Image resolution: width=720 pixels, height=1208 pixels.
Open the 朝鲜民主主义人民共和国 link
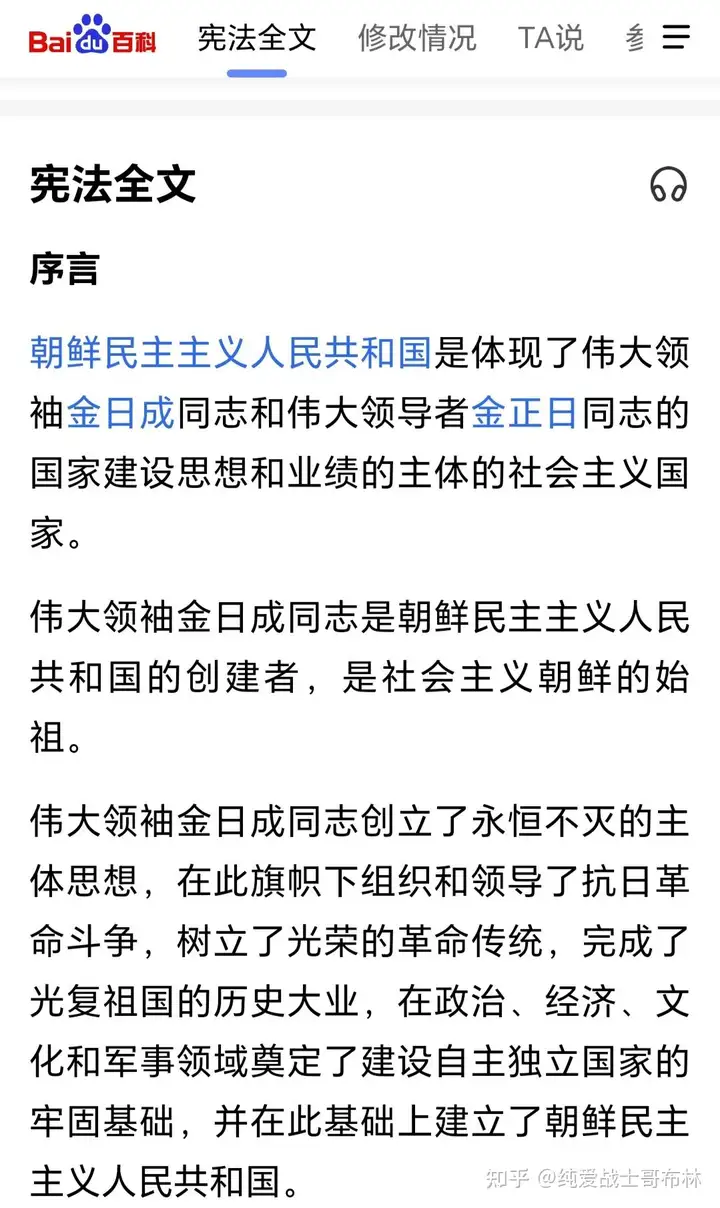click(x=230, y=353)
